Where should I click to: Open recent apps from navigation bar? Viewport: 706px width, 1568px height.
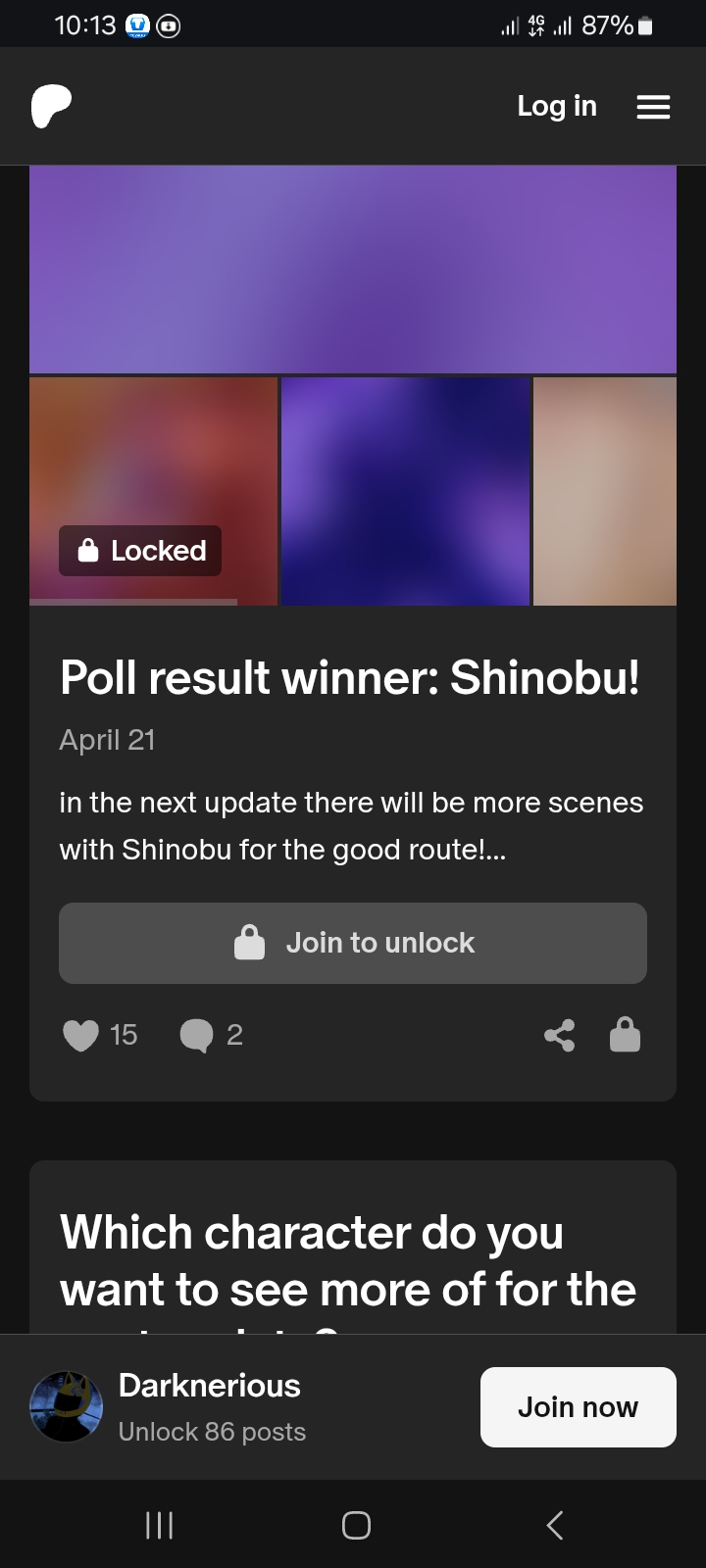[x=159, y=1525]
